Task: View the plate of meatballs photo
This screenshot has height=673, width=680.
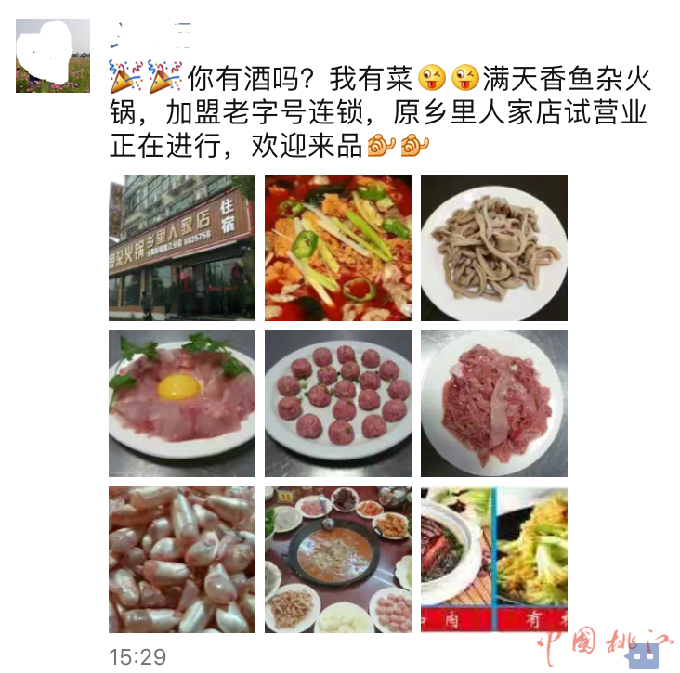Action: pyautogui.click(x=338, y=403)
